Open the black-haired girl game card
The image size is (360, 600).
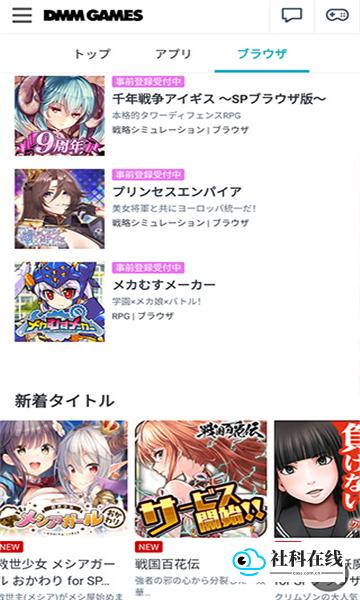click(x=317, y=509)
